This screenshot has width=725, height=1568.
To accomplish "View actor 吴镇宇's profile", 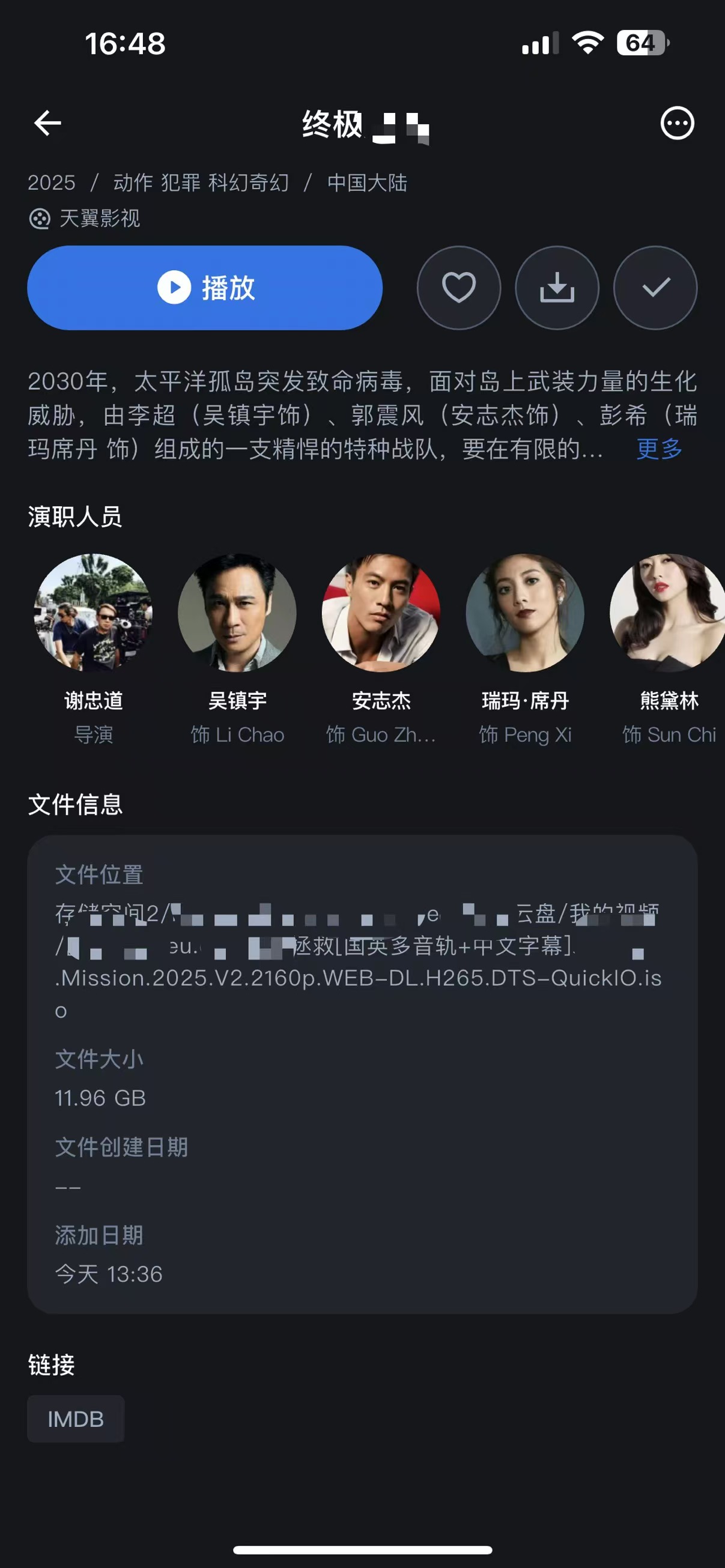I will [237, 613].
